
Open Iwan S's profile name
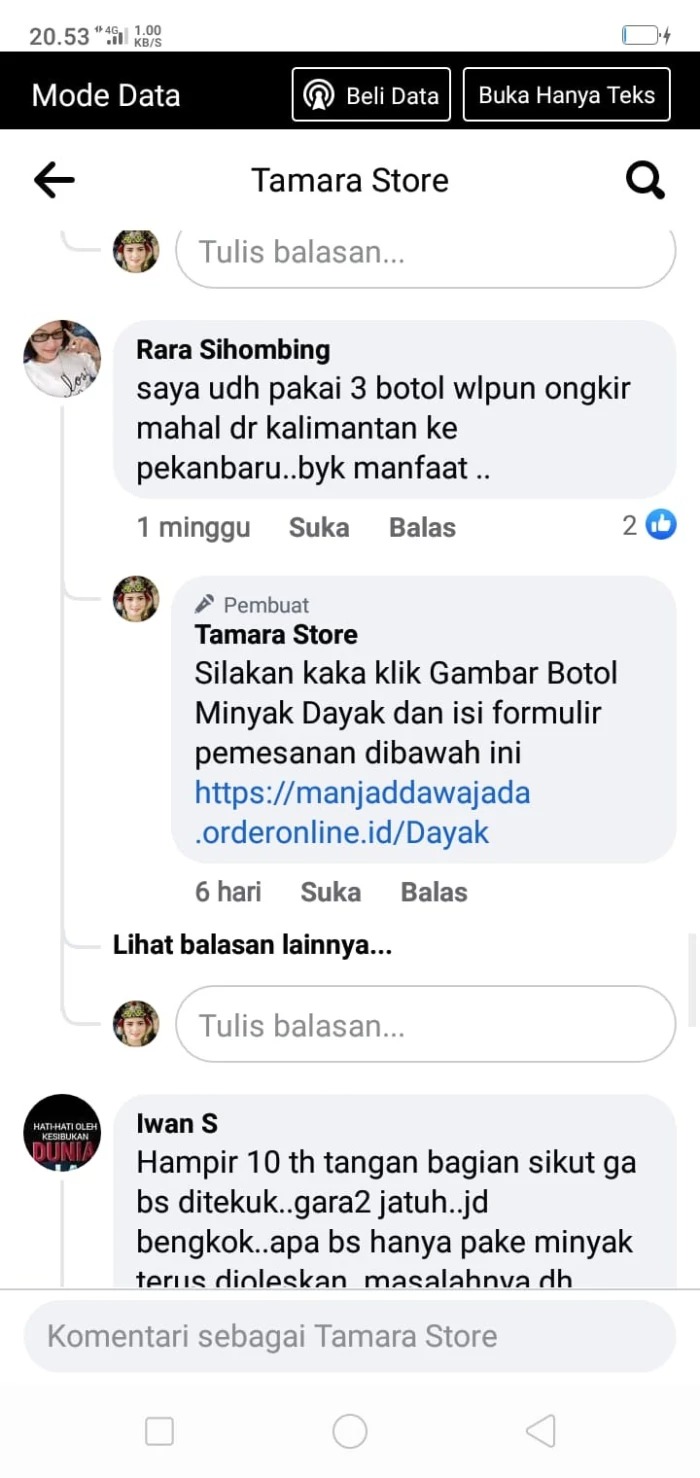click(x=177, y=1123)
